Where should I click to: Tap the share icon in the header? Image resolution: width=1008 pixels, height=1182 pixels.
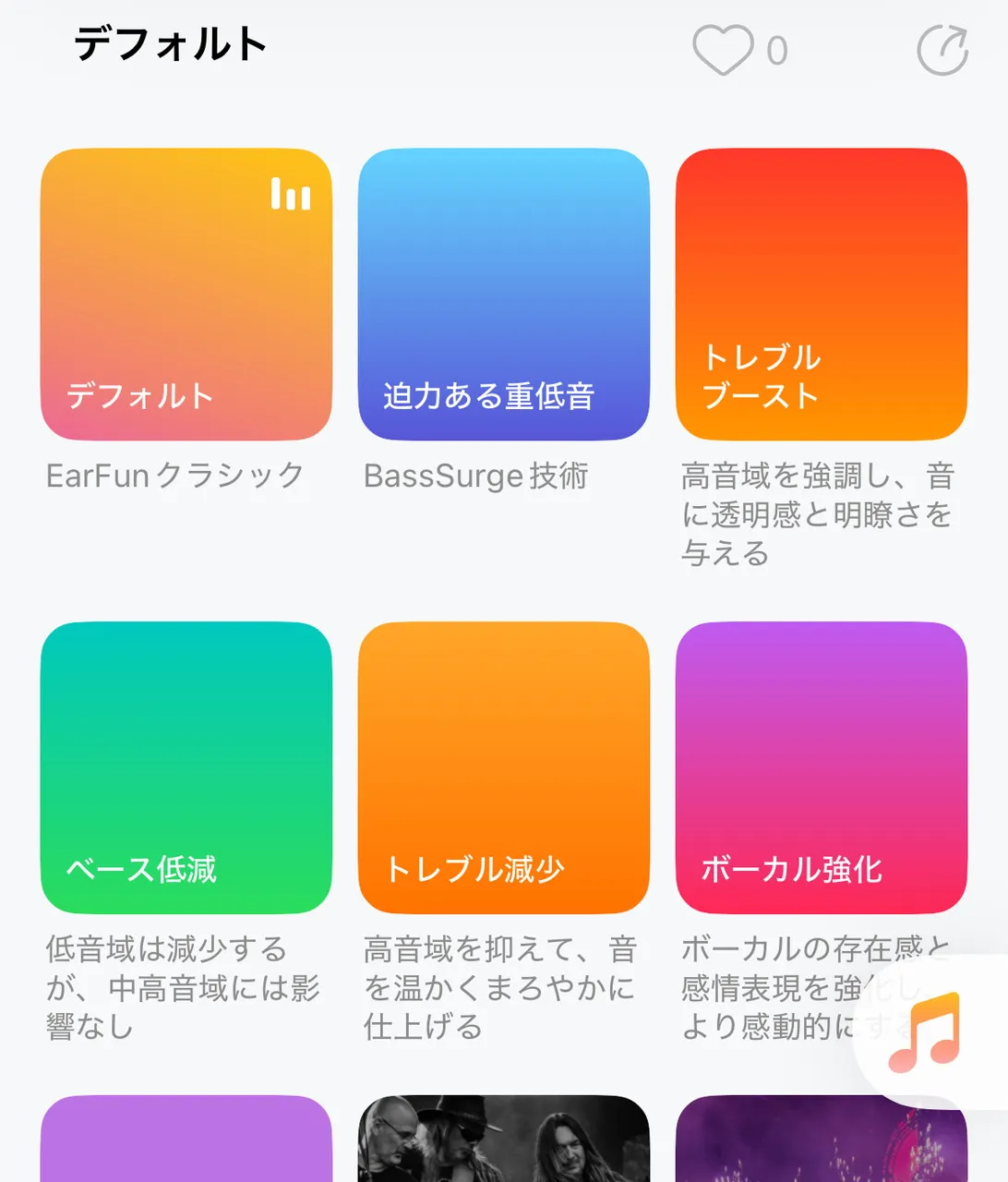942,50
